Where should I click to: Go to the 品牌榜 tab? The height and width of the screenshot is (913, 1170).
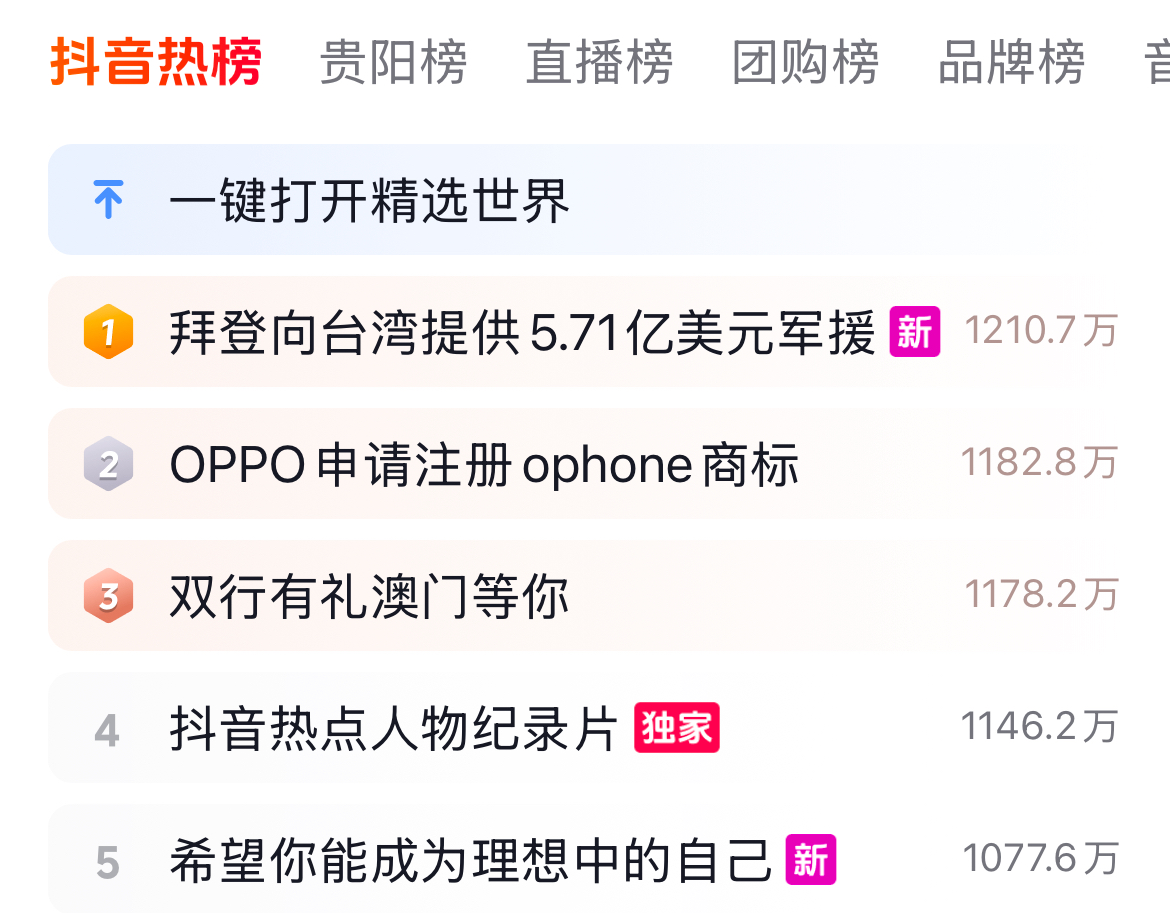1011,63
